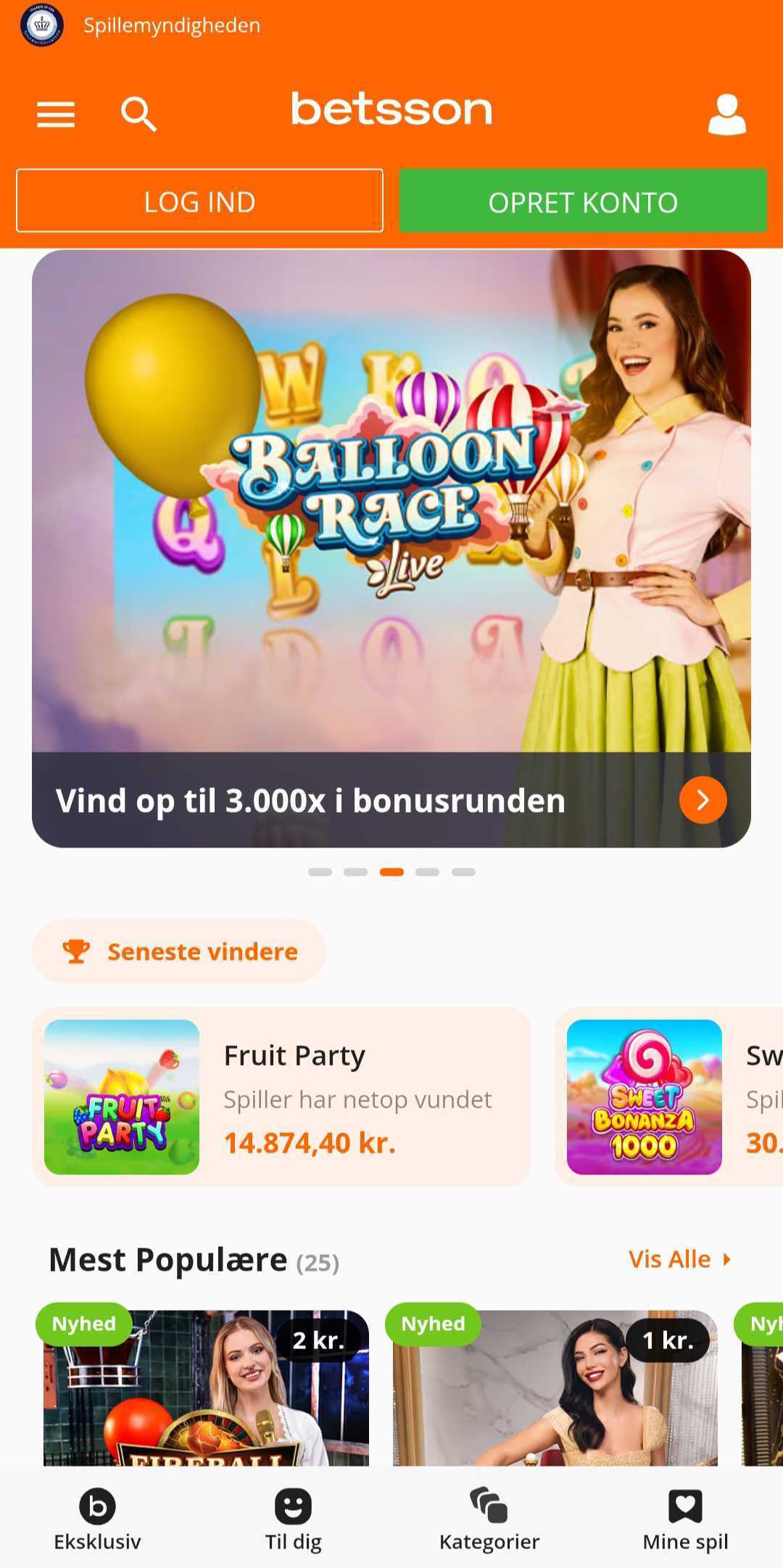Open the Fireball game tile with 2 kr.

pos(206,1388)
